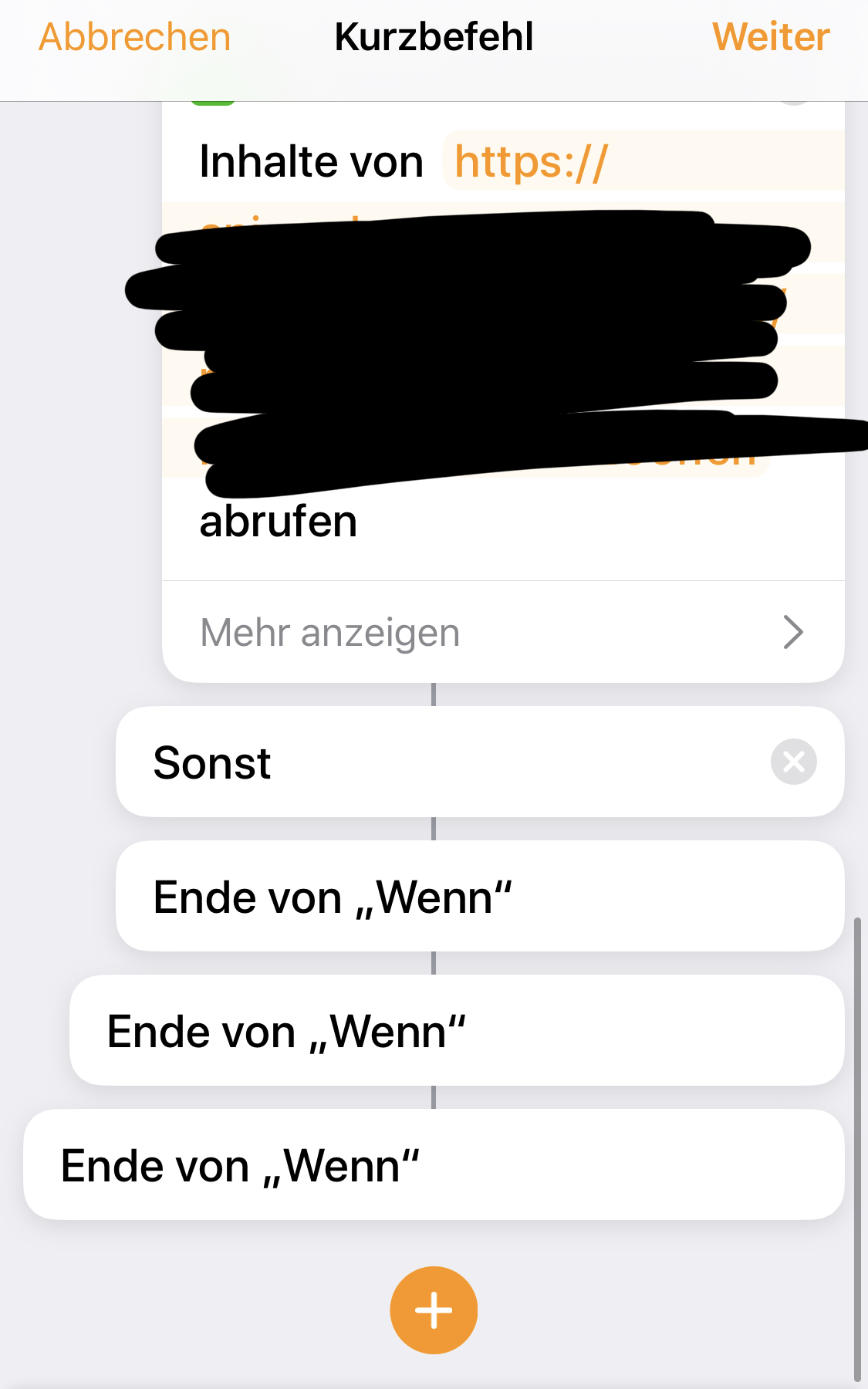The width and height of the screenshot is (868, 1389).
Task: Add a new action with the plus button
Action: 434,1310
